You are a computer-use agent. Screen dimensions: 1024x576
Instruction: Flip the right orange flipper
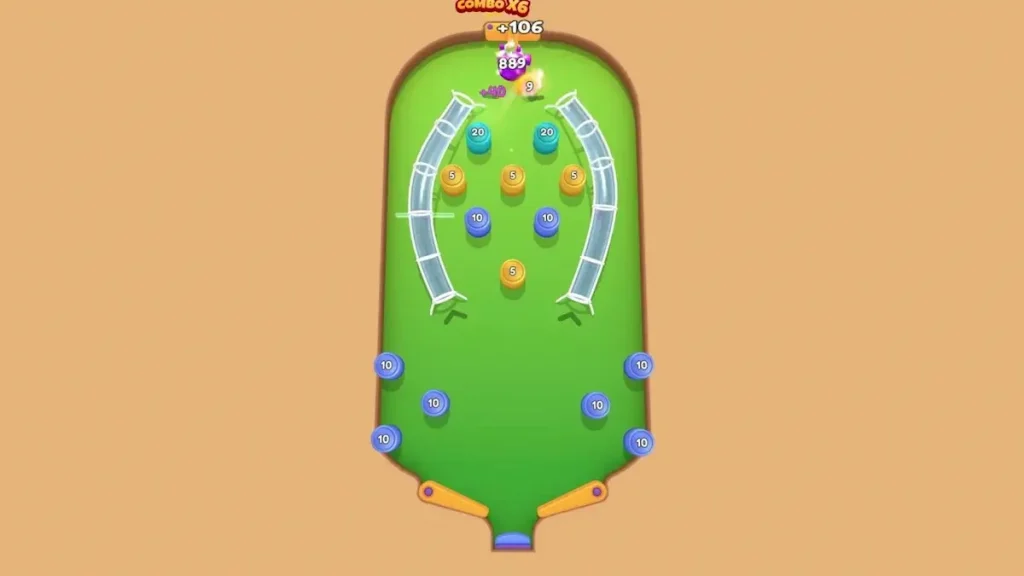574,499
